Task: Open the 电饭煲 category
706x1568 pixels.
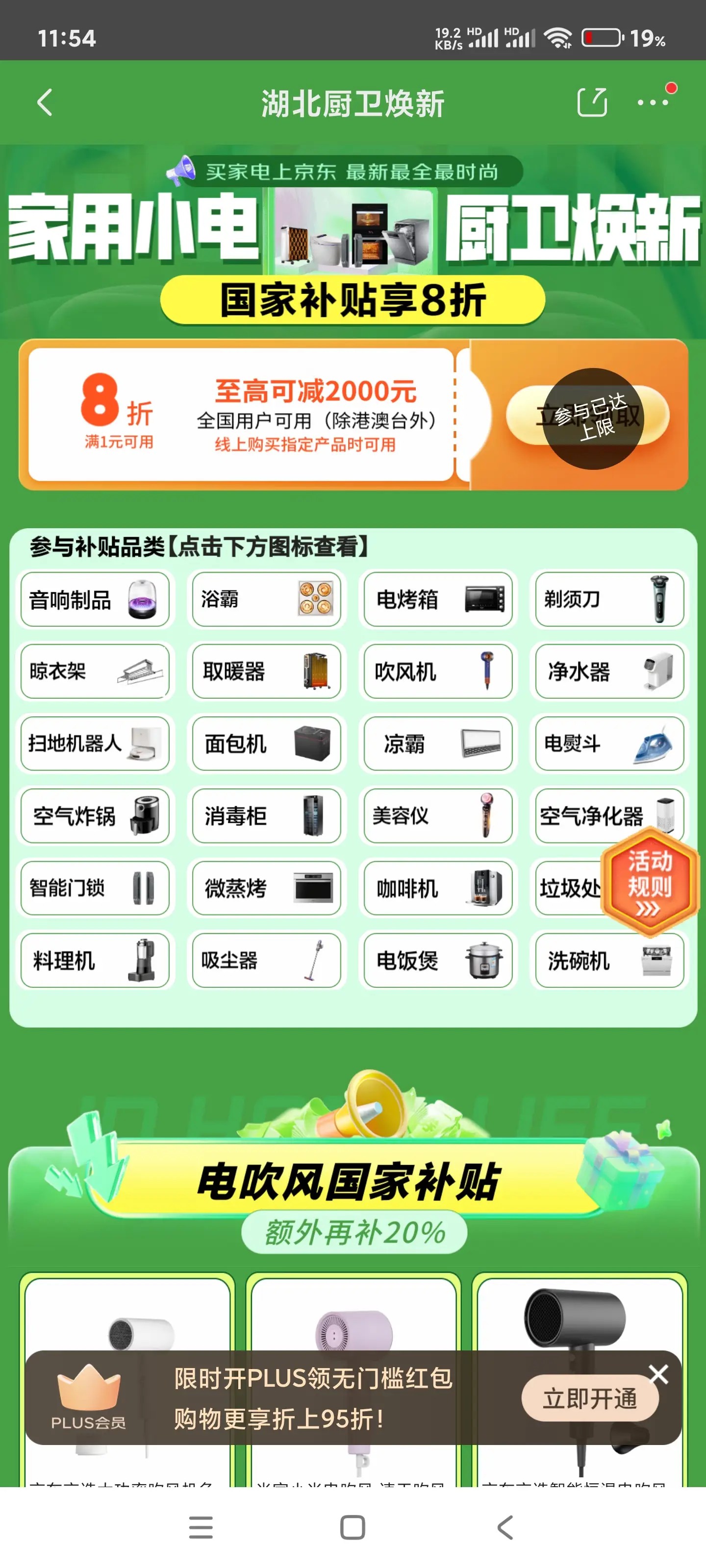Action: [x=438, y=960]
